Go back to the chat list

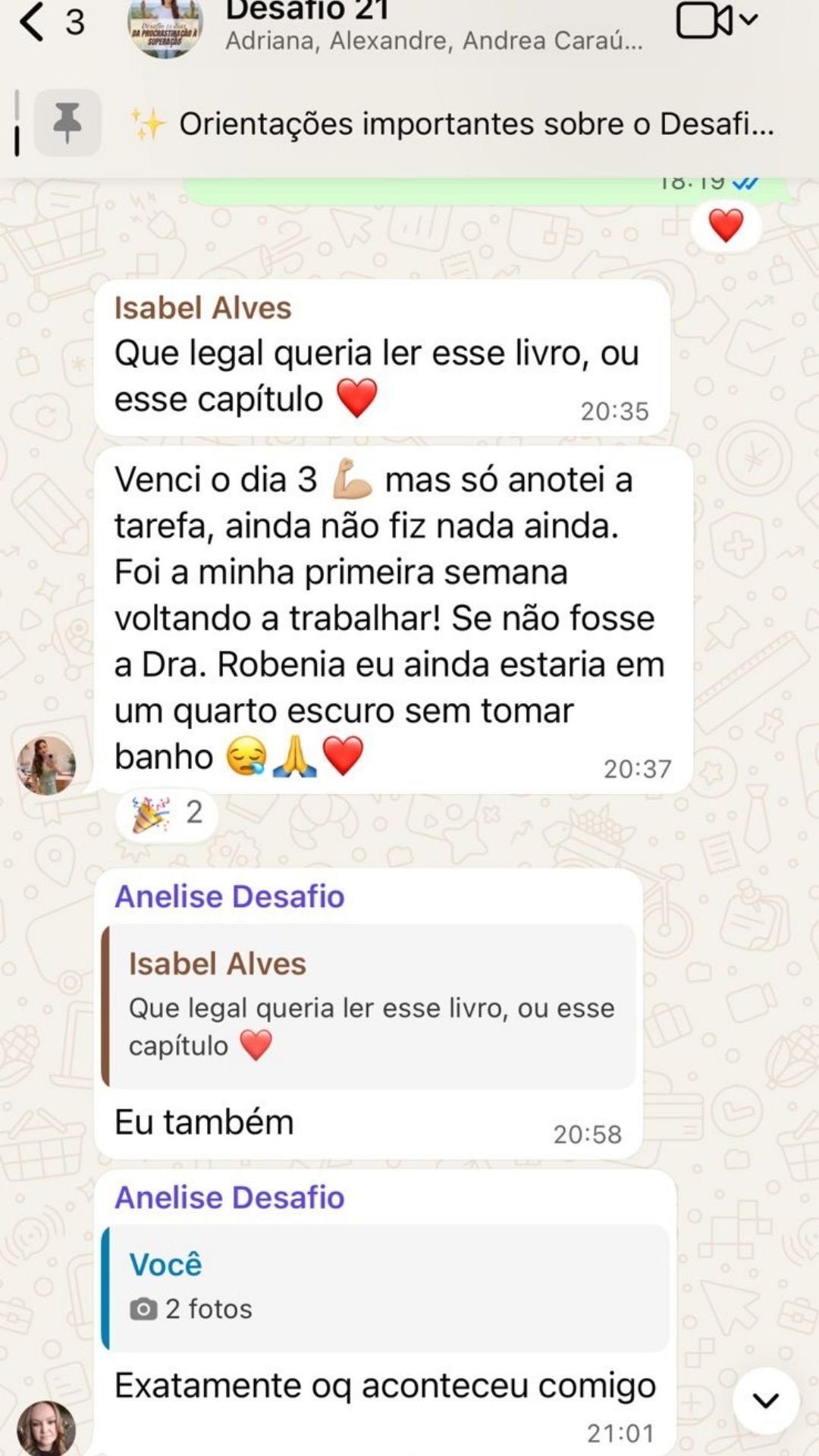pos(34,21)
